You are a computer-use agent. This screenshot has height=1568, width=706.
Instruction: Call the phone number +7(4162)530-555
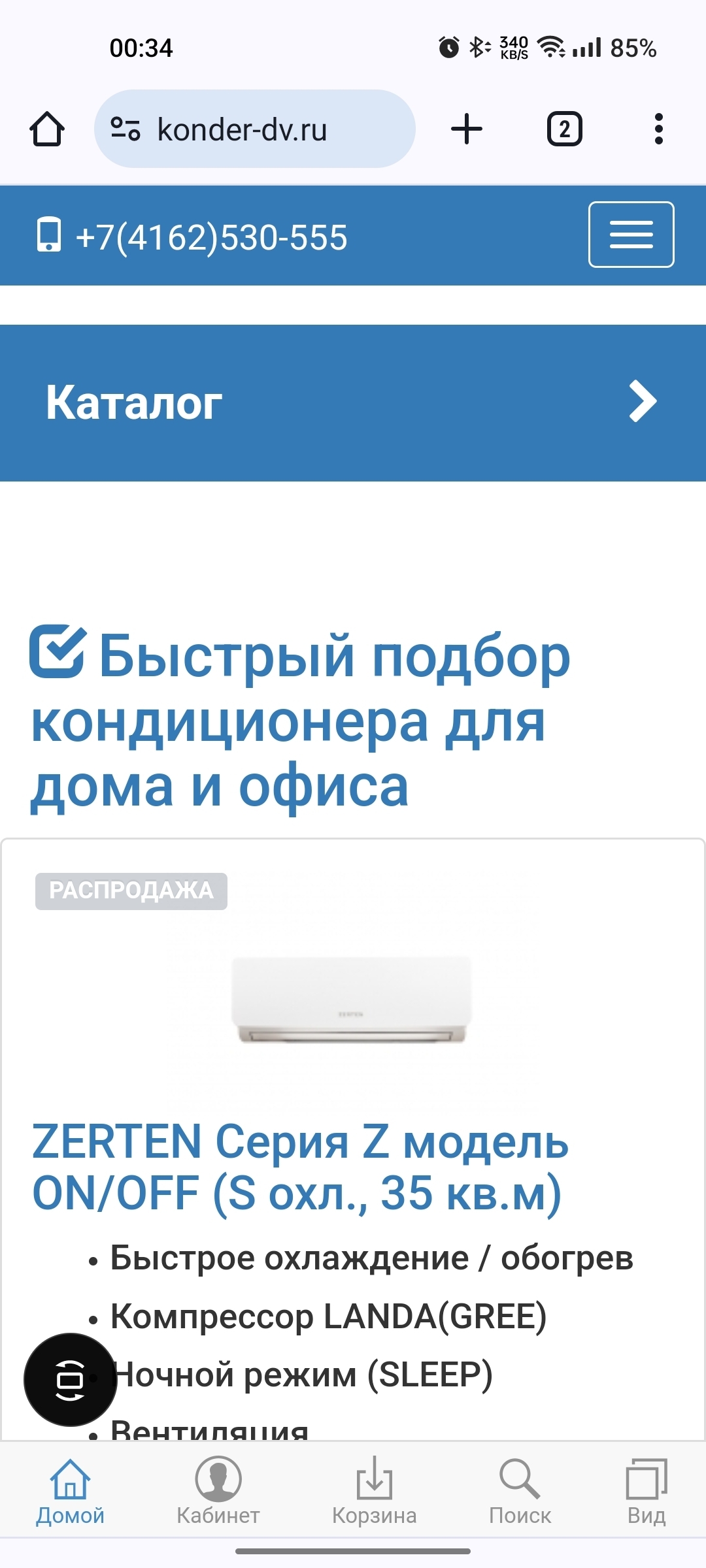point(211,237)
